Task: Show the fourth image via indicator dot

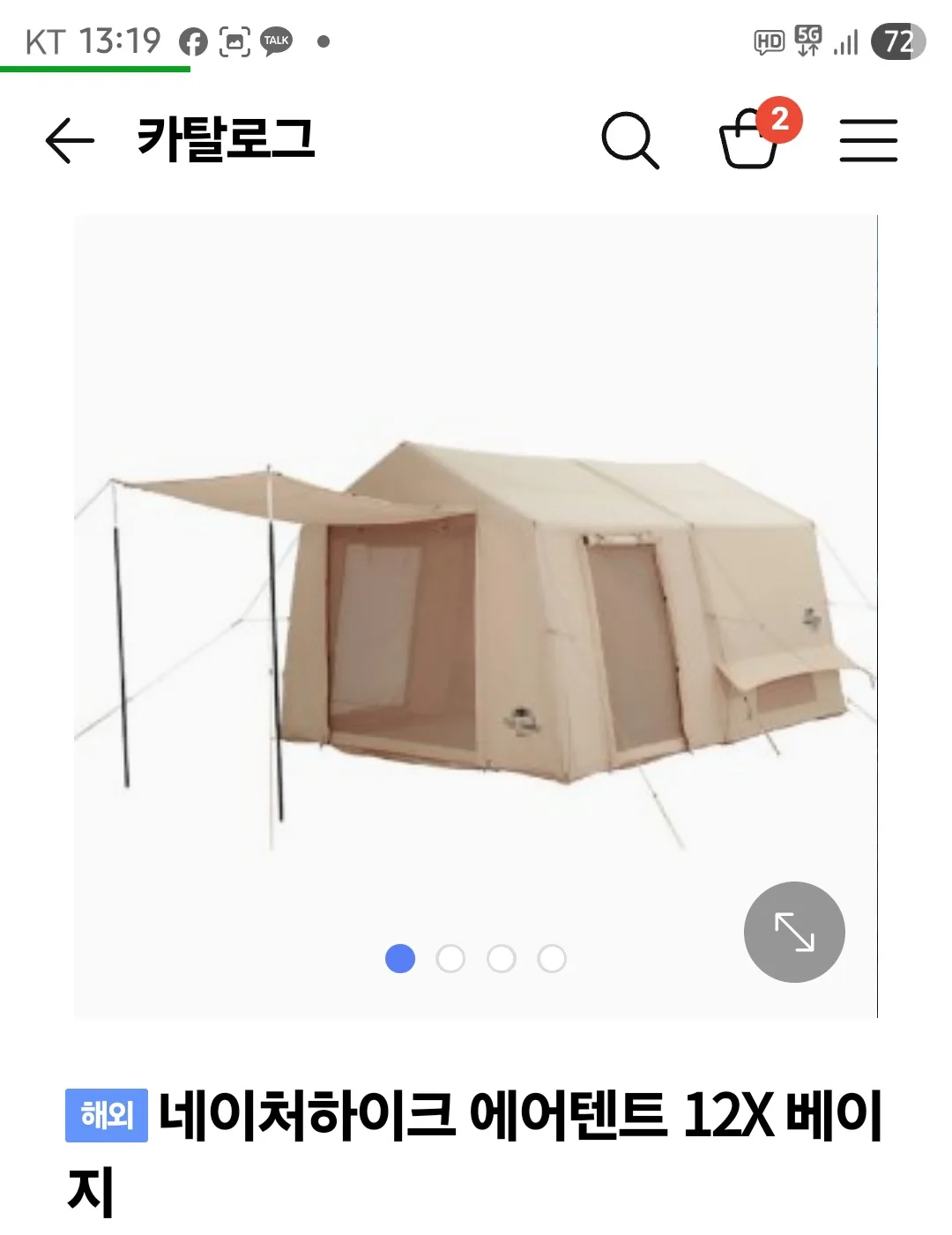Action: point(552,958)
